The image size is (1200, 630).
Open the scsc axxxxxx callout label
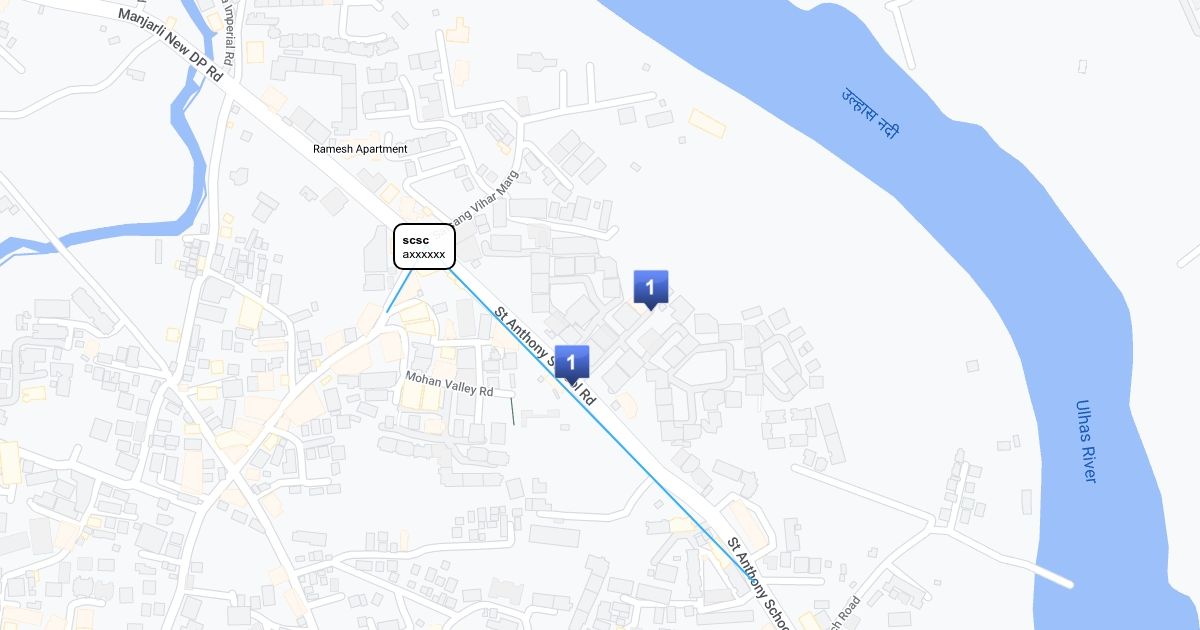tap(424, 246)
